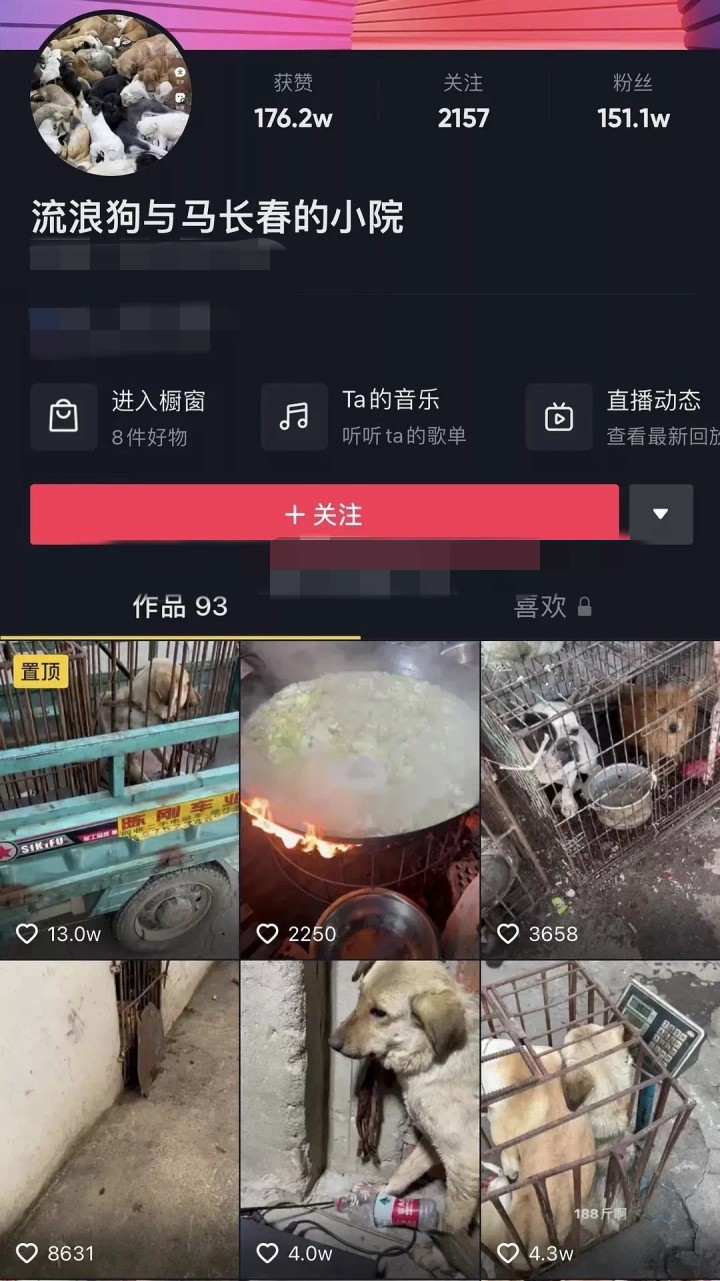Switch to the 作品 93 tab

[x=180, y=606]
